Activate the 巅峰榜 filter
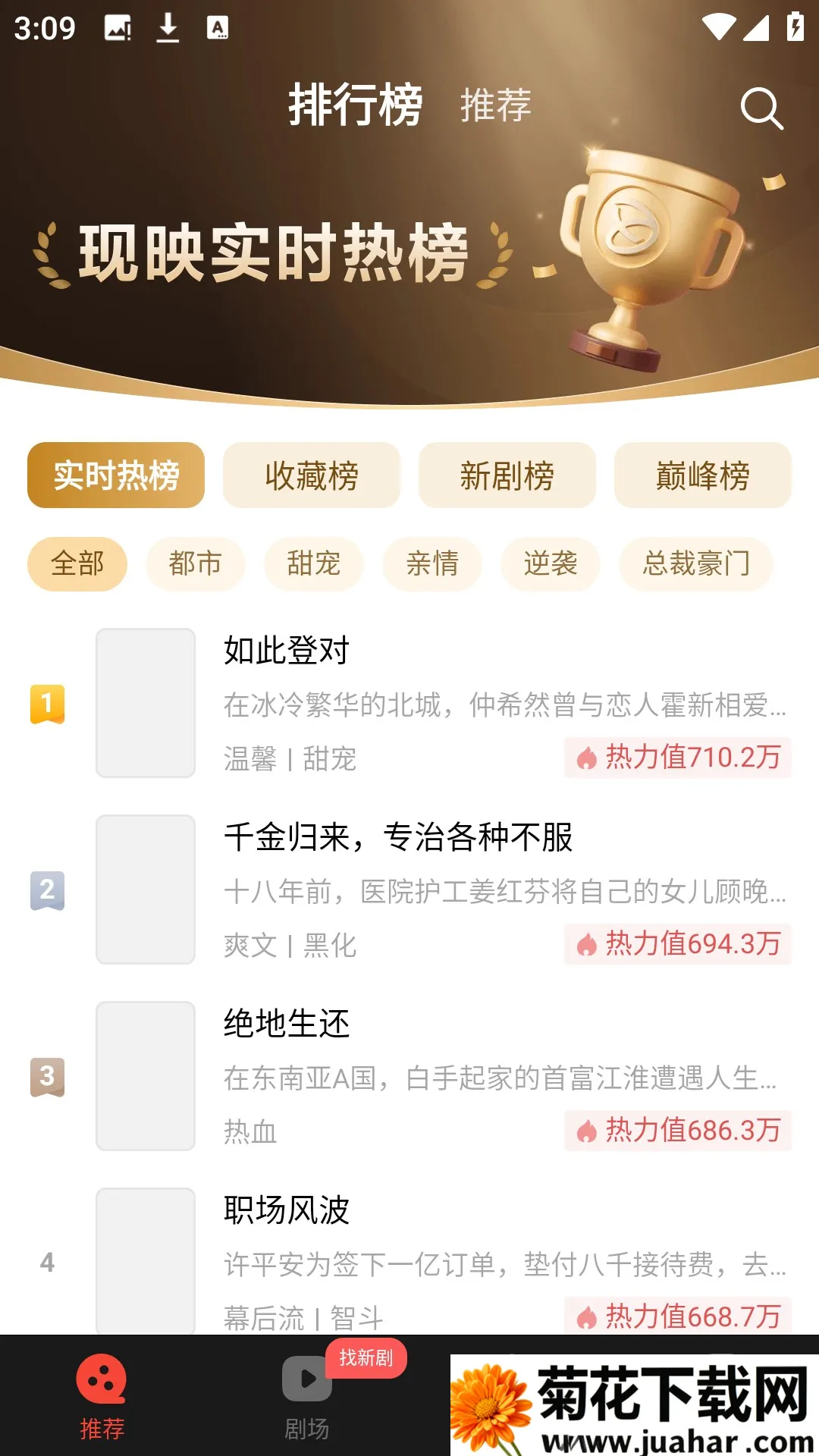 click(702, 476)
